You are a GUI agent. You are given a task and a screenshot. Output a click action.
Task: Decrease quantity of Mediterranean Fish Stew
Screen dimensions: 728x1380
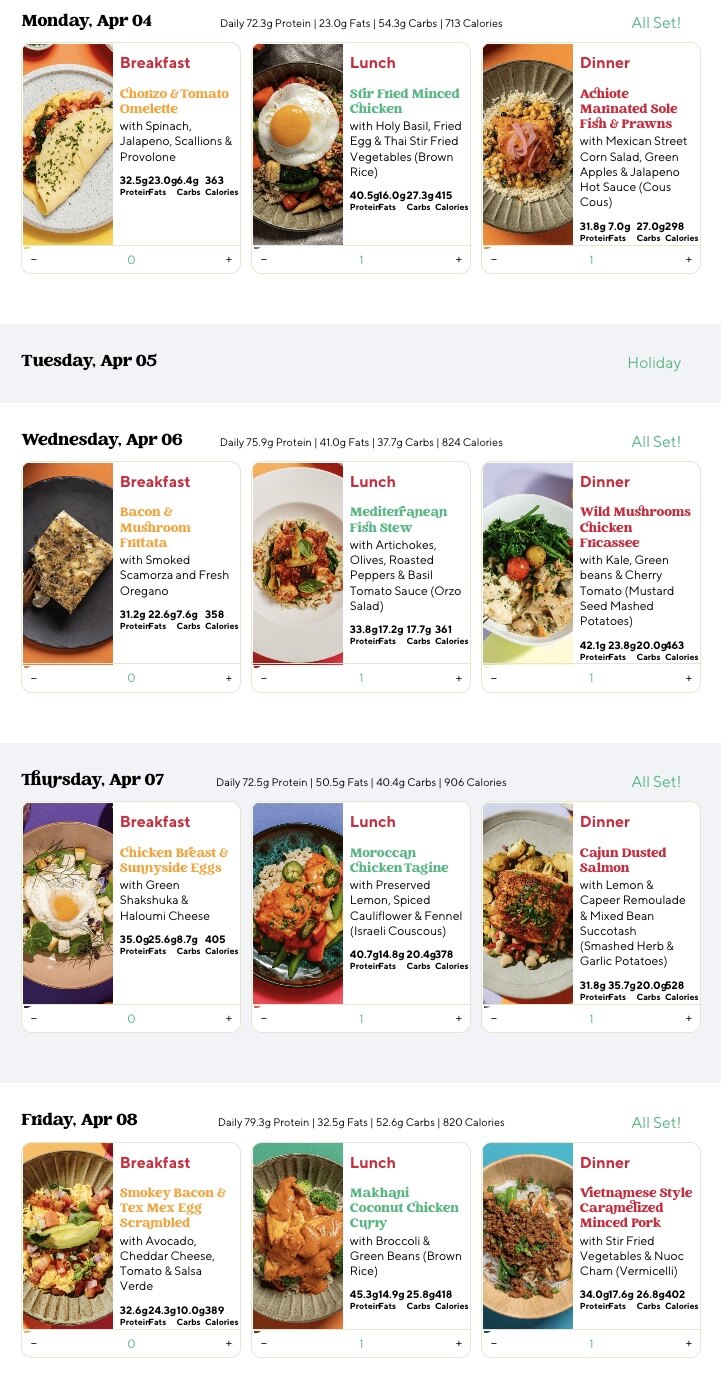[x=264, y=678]
